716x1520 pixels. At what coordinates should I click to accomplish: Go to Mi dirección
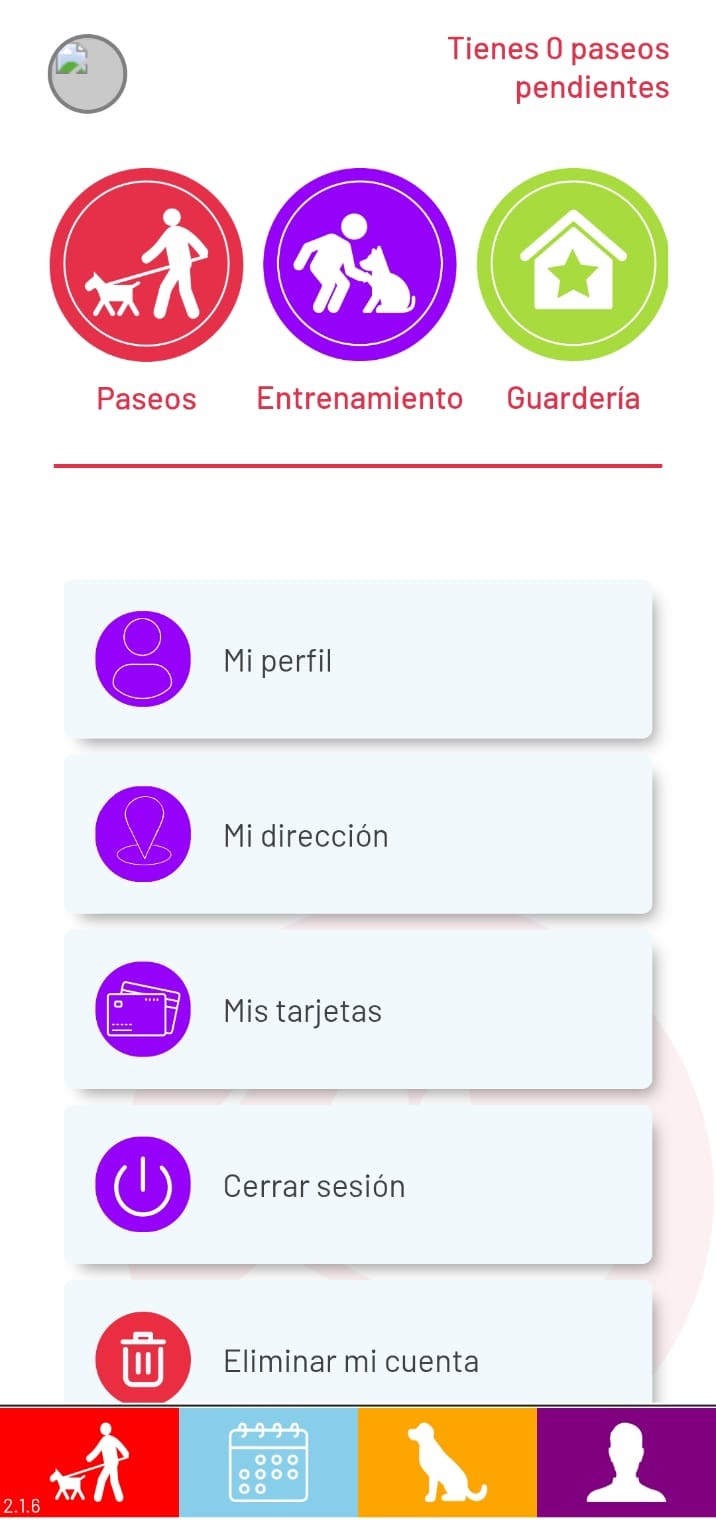click(x=358, y=834)
